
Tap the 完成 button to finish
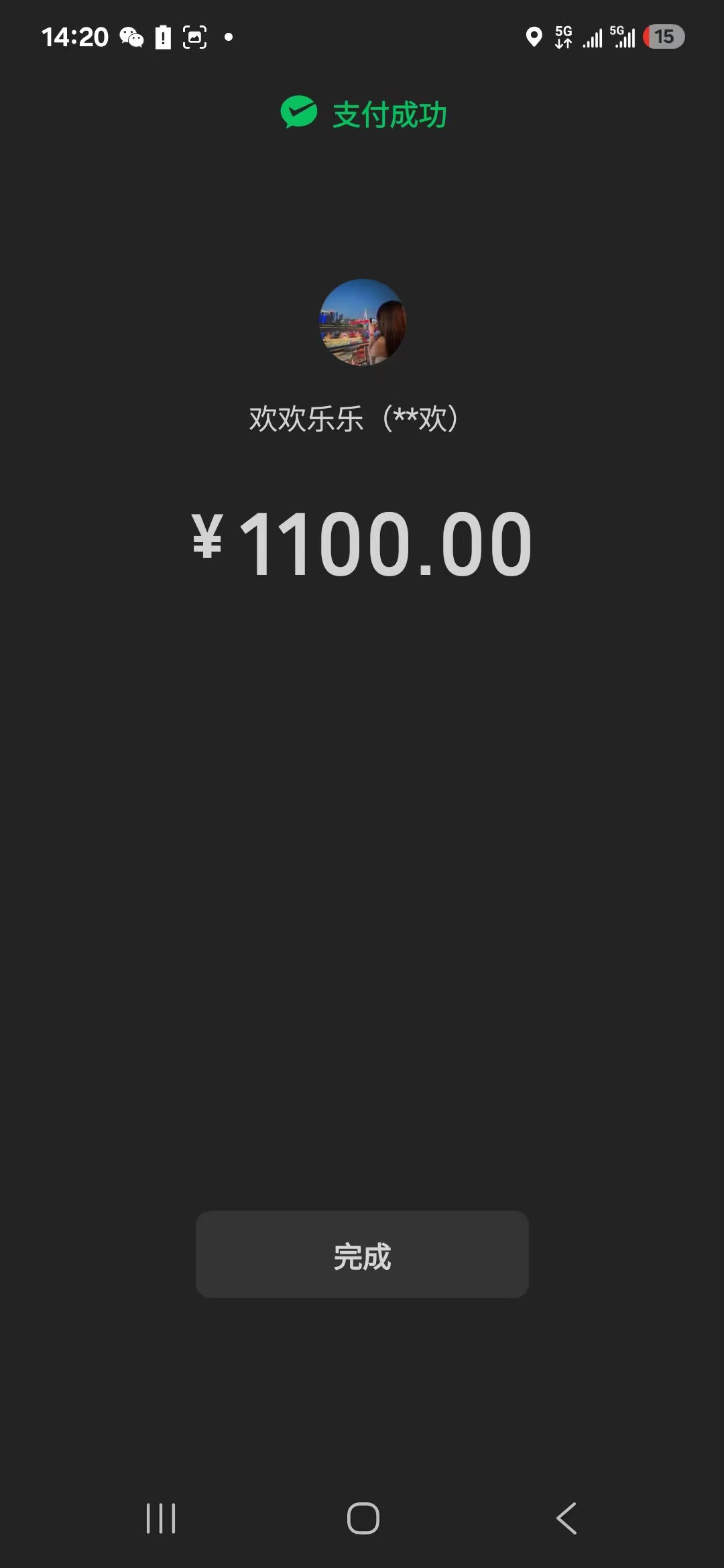point(362,1254)
